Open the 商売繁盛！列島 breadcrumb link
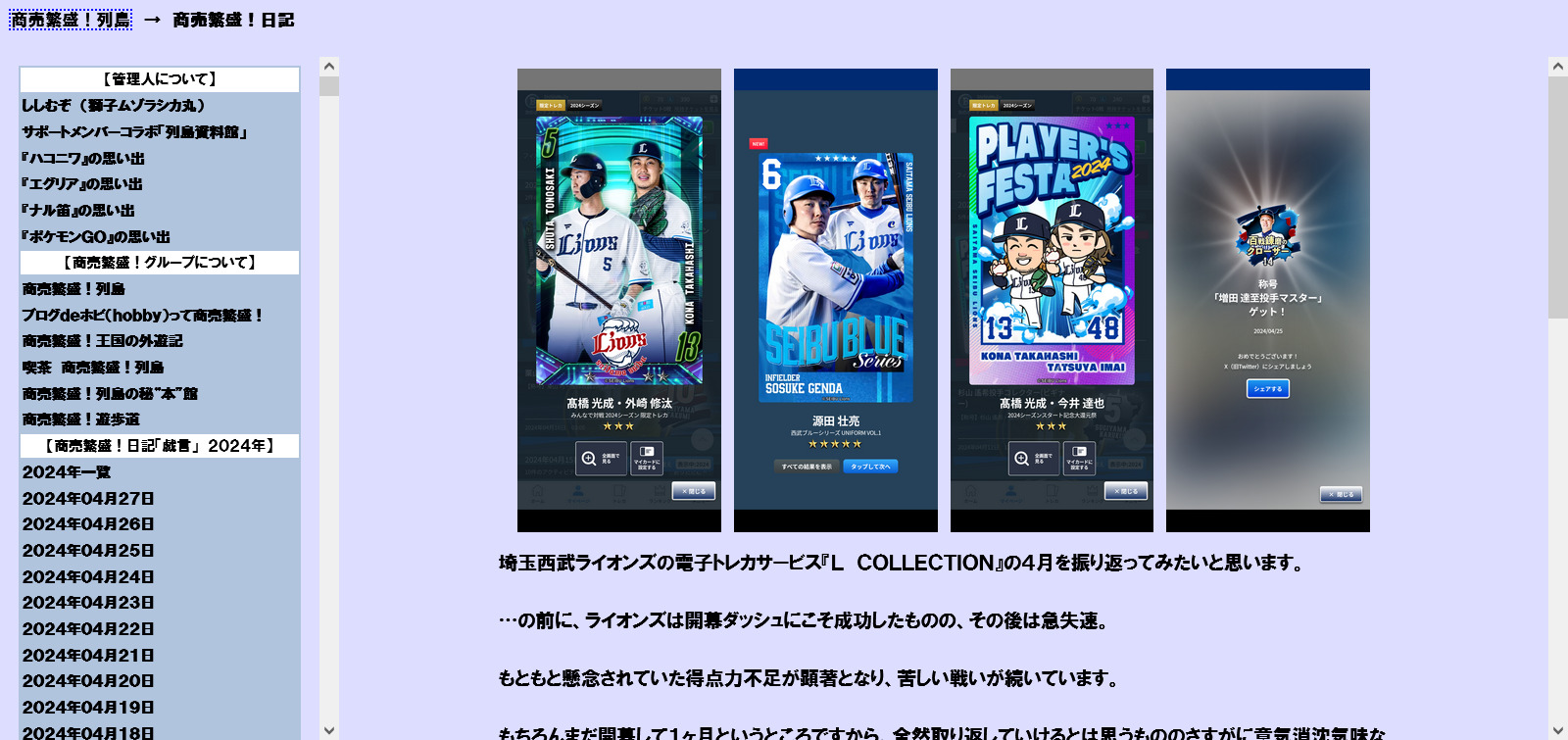This screenshot has height=740, width=1568. (71, 20)
